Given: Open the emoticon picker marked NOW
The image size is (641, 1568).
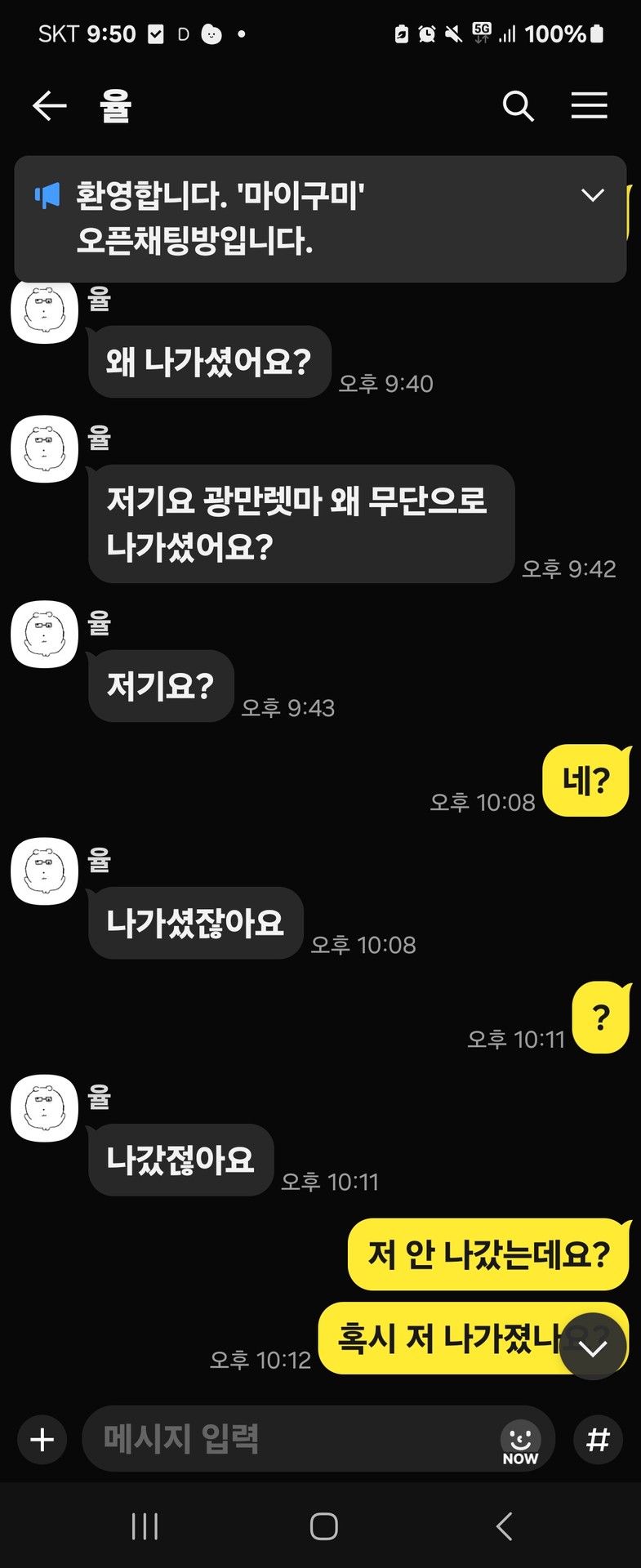Looking at the screenshot, I should point(520,1441).
